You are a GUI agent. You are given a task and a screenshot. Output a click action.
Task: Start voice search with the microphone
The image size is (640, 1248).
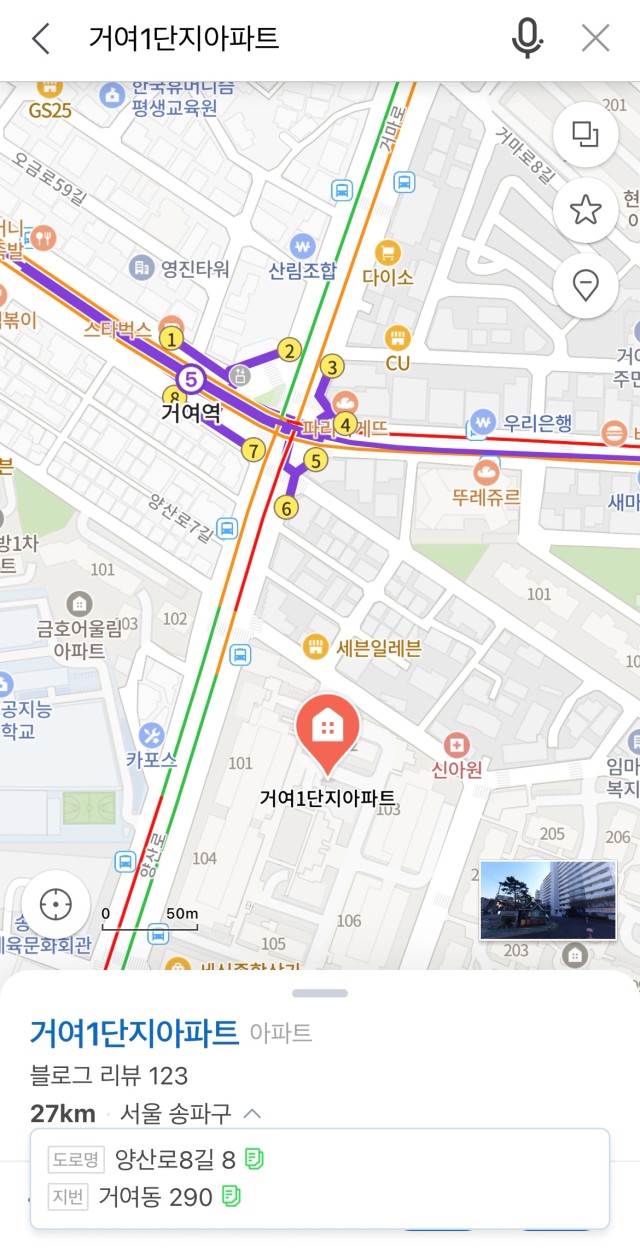coord(526,39)
